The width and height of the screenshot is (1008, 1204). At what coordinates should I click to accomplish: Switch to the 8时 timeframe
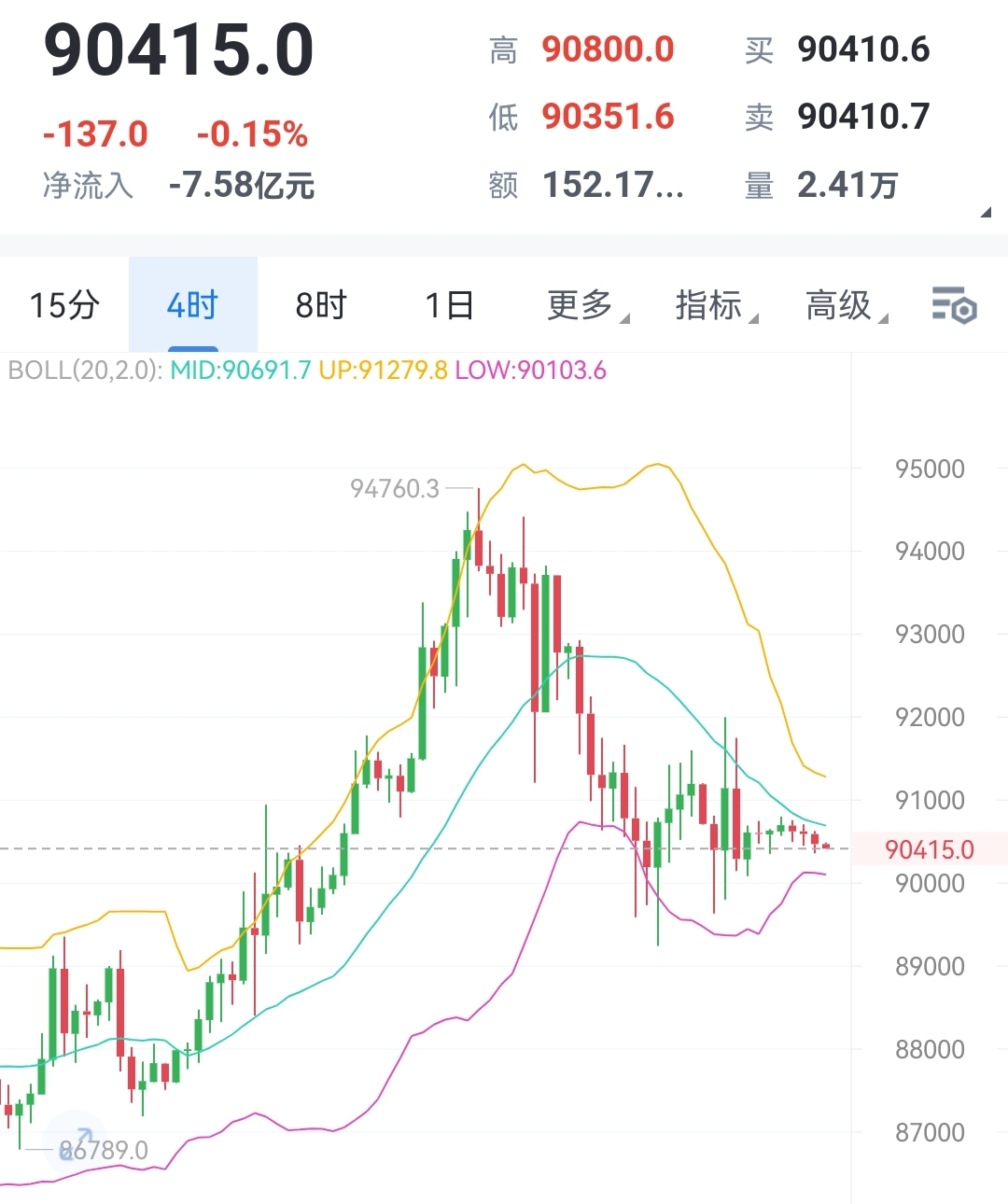(321, 305)
